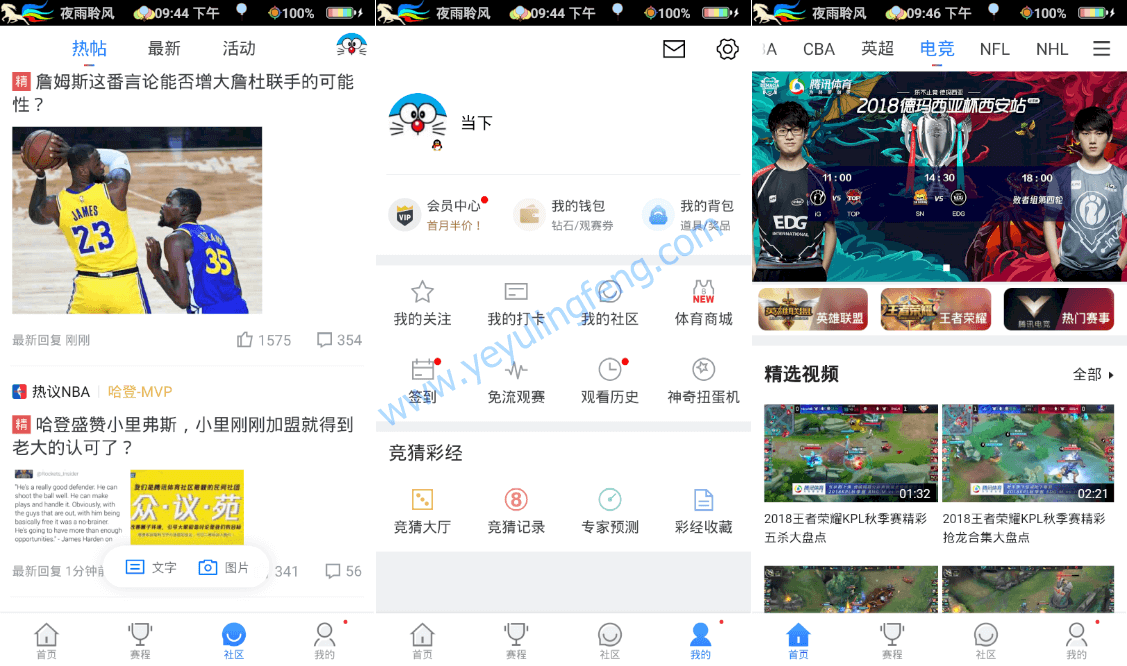Switch to the NFL channel tab

coord(994,49)
